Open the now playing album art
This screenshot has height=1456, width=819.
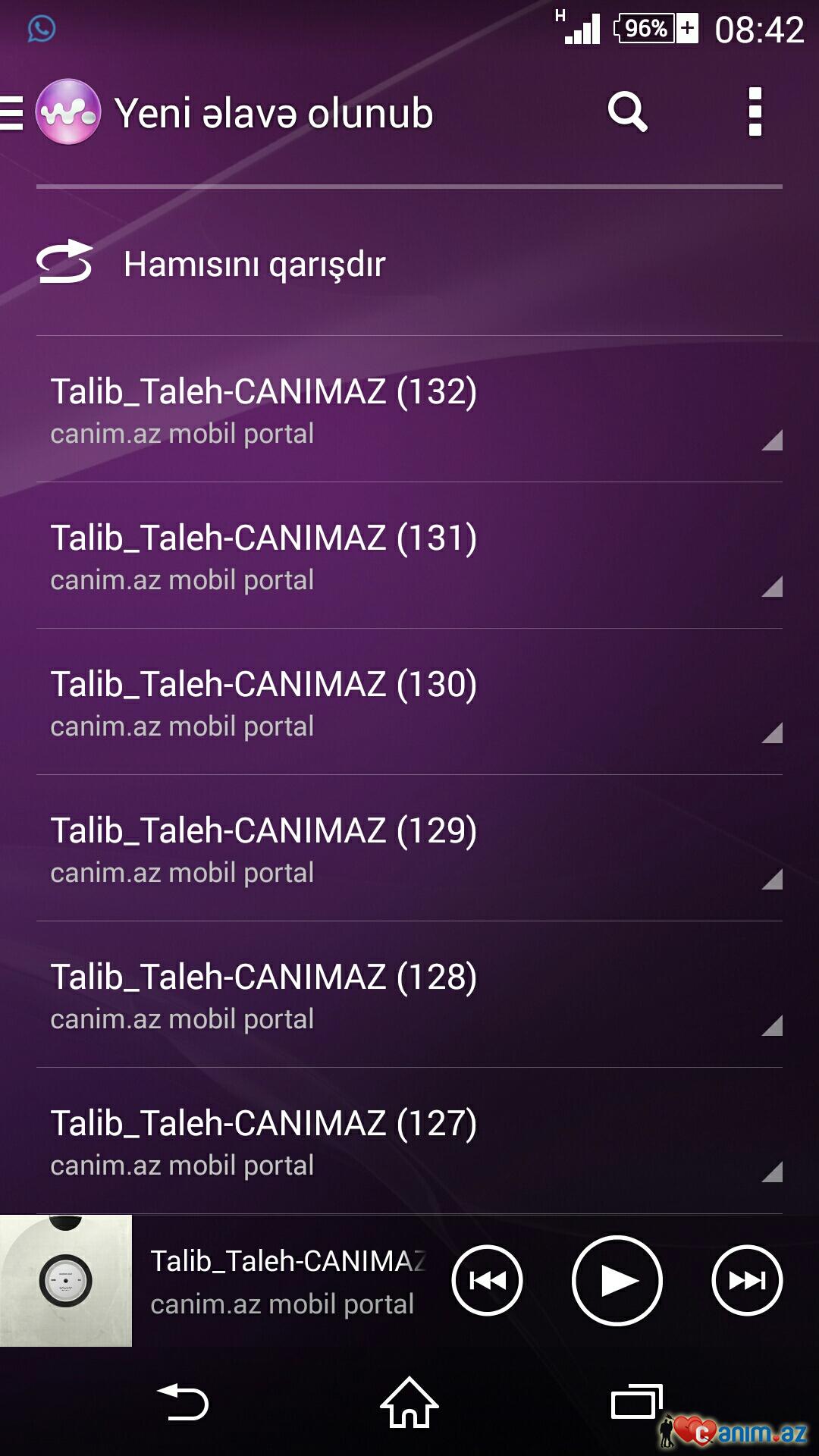pyautogui.click(x=66, y=1281)
